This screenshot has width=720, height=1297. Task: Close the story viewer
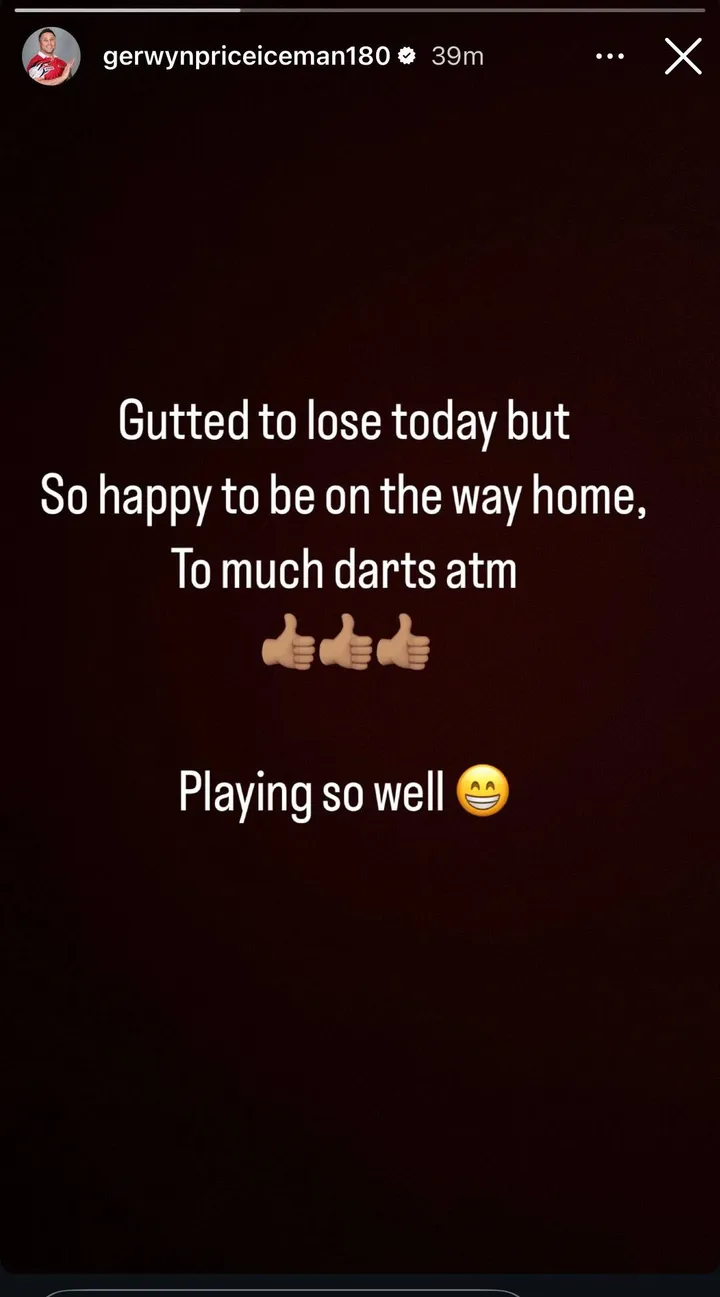click(683, 57)
